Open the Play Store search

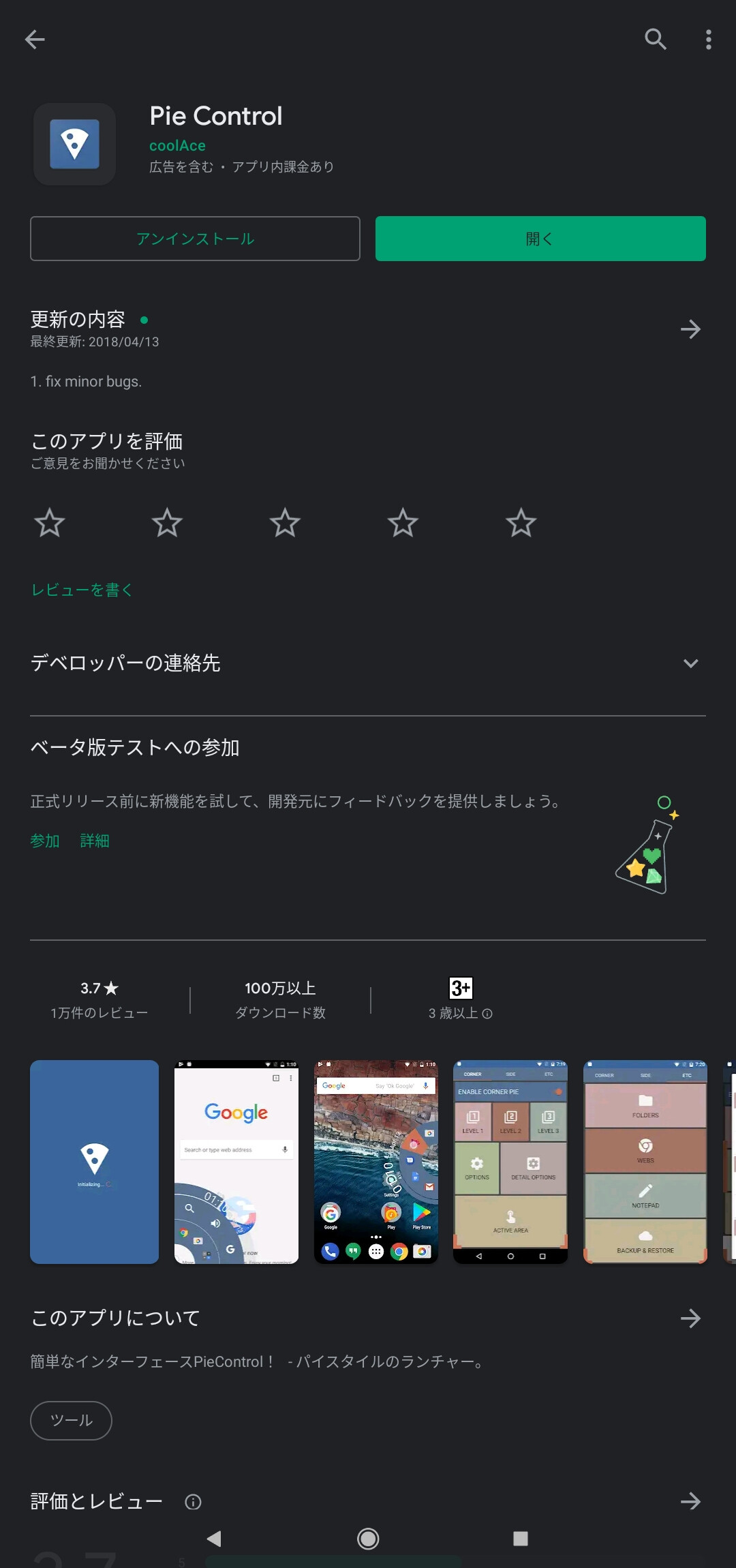pos(656,39)
